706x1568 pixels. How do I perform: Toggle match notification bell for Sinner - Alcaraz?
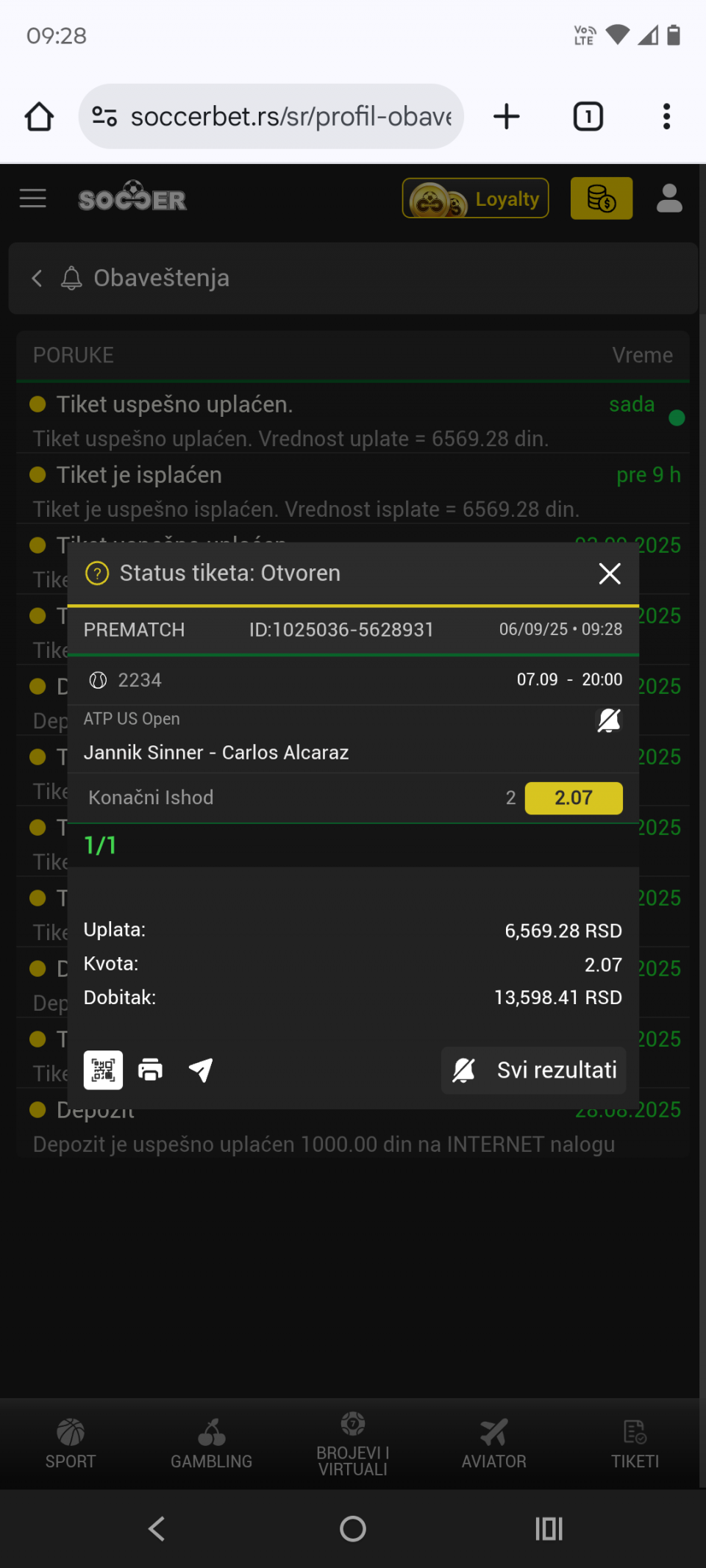point(609,720)
